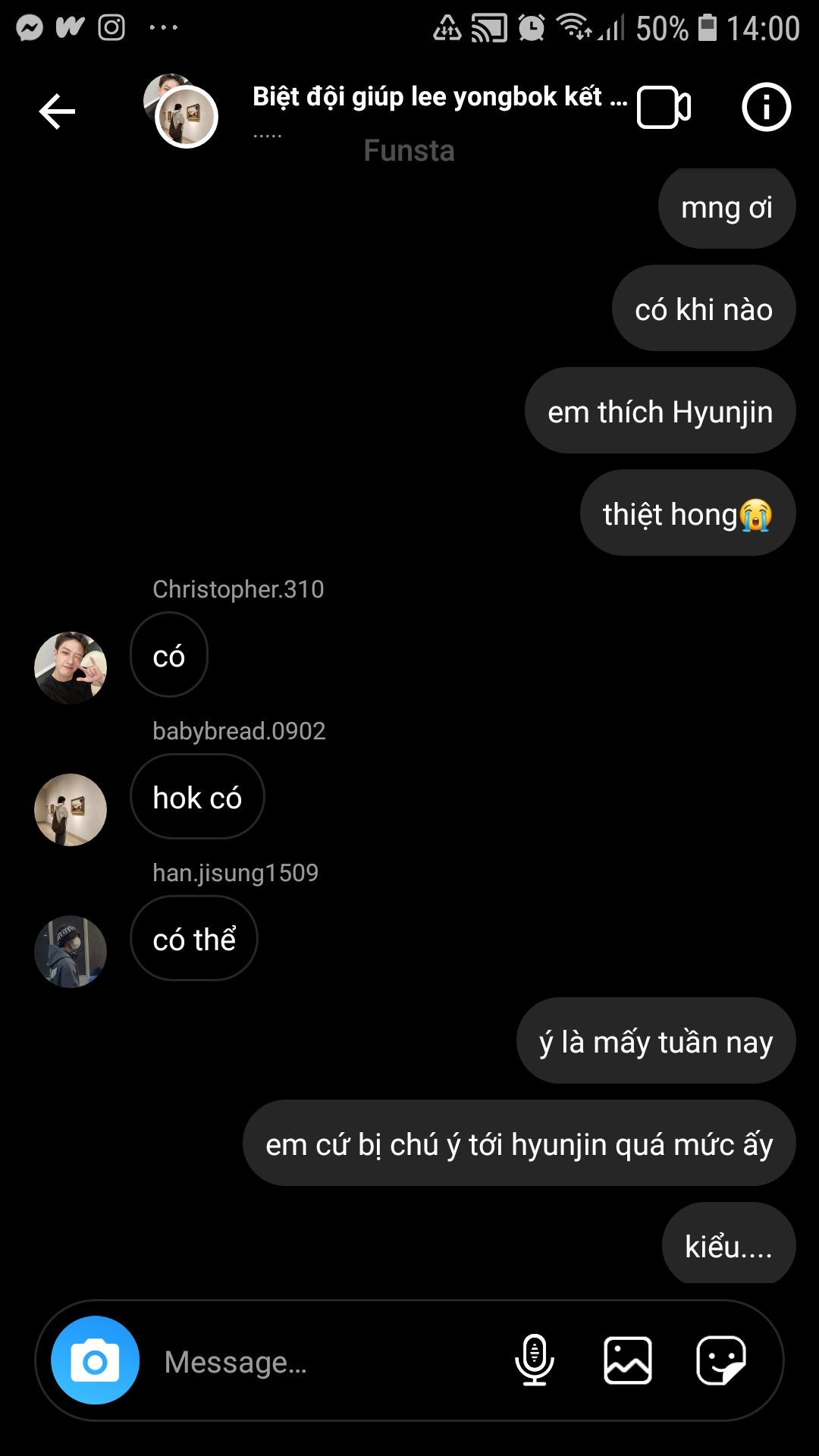Open the group chat title header
Screen dimensions: 819x1456
[x=438, y=97]
